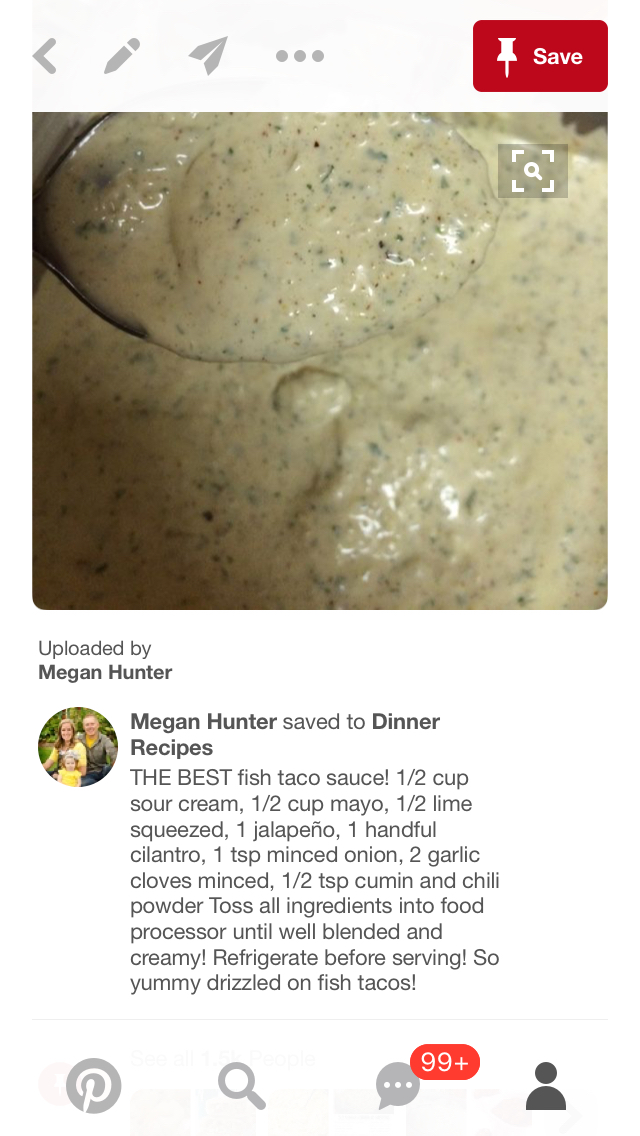Send this pin via paper plane icon
640x1136 pixels.
pyautogui.click(x=208, y=56)
